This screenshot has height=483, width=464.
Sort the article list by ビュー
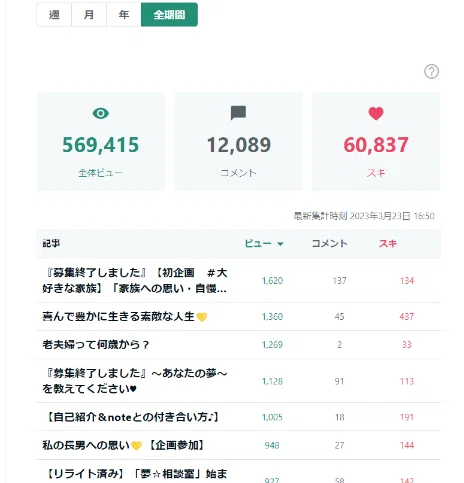[264, 244]
